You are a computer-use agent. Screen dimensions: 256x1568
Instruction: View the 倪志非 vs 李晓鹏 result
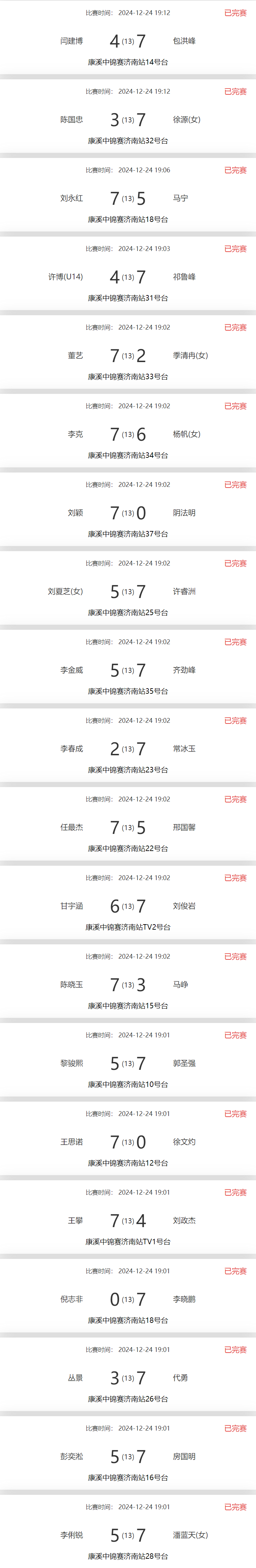point(128,1299)
